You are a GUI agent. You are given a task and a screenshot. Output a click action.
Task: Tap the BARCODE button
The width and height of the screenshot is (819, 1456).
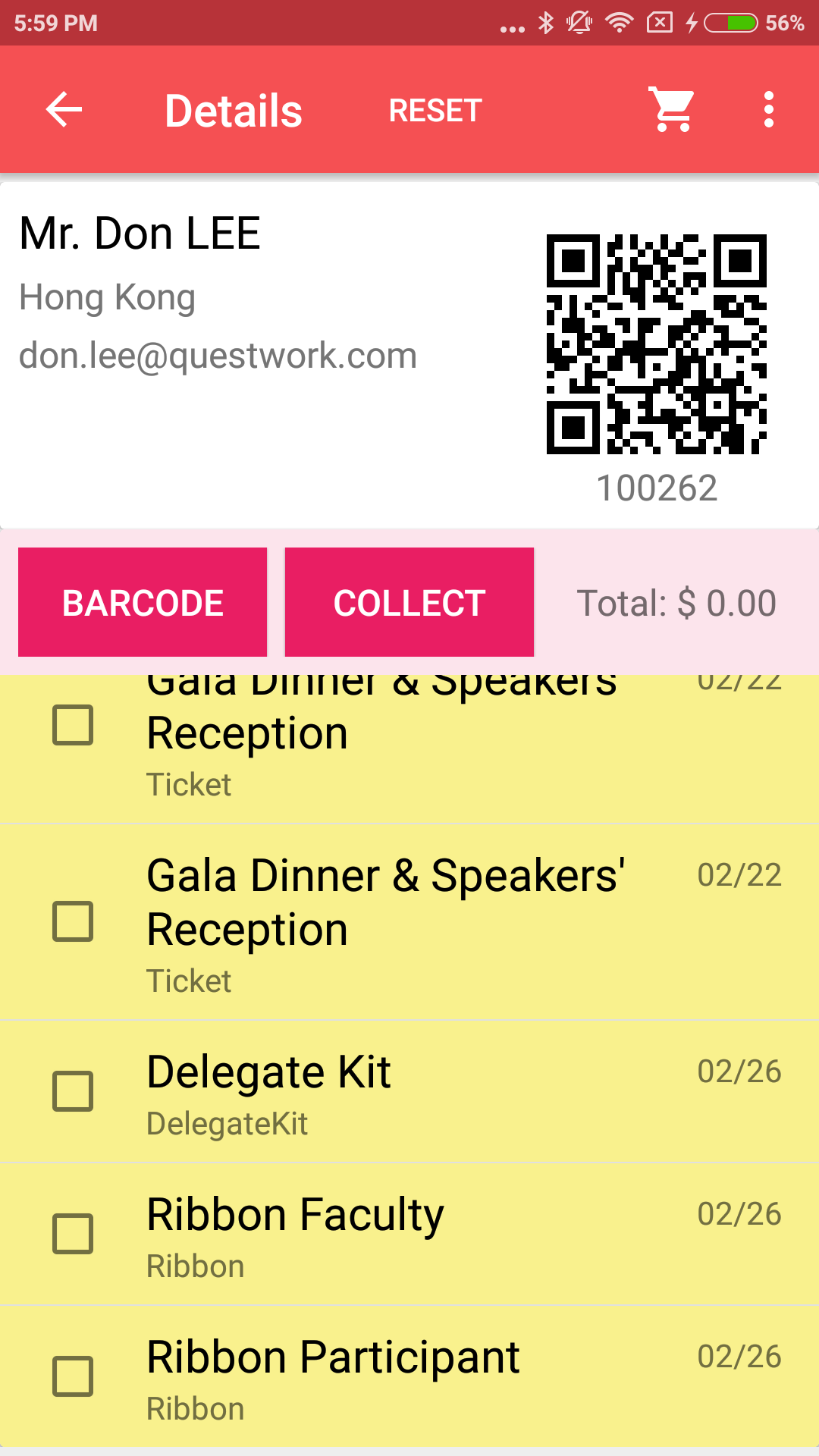point(143,602)
